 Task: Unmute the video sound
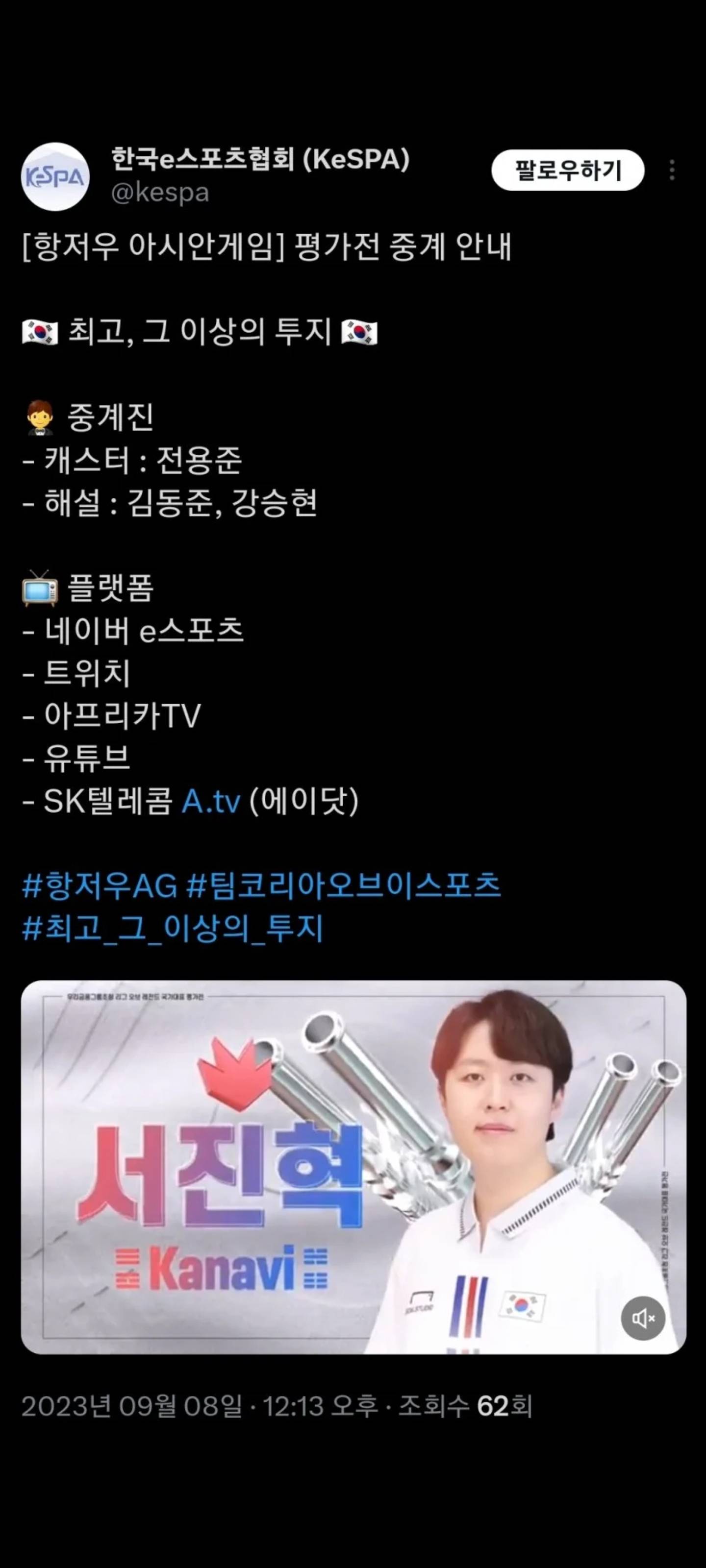pos(643,1319)
